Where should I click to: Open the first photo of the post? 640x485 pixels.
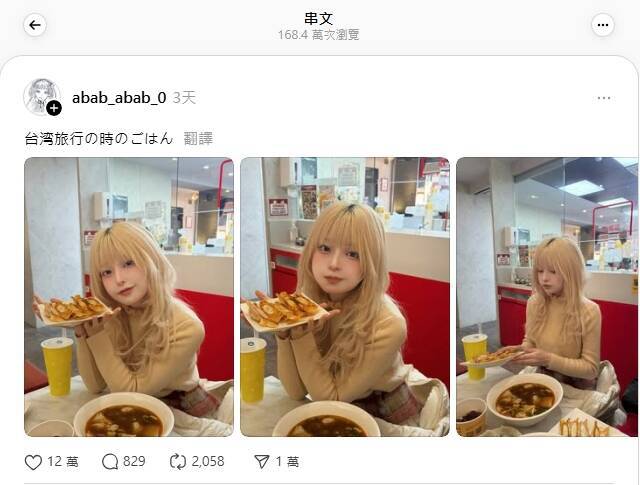(x=129, y=297)
